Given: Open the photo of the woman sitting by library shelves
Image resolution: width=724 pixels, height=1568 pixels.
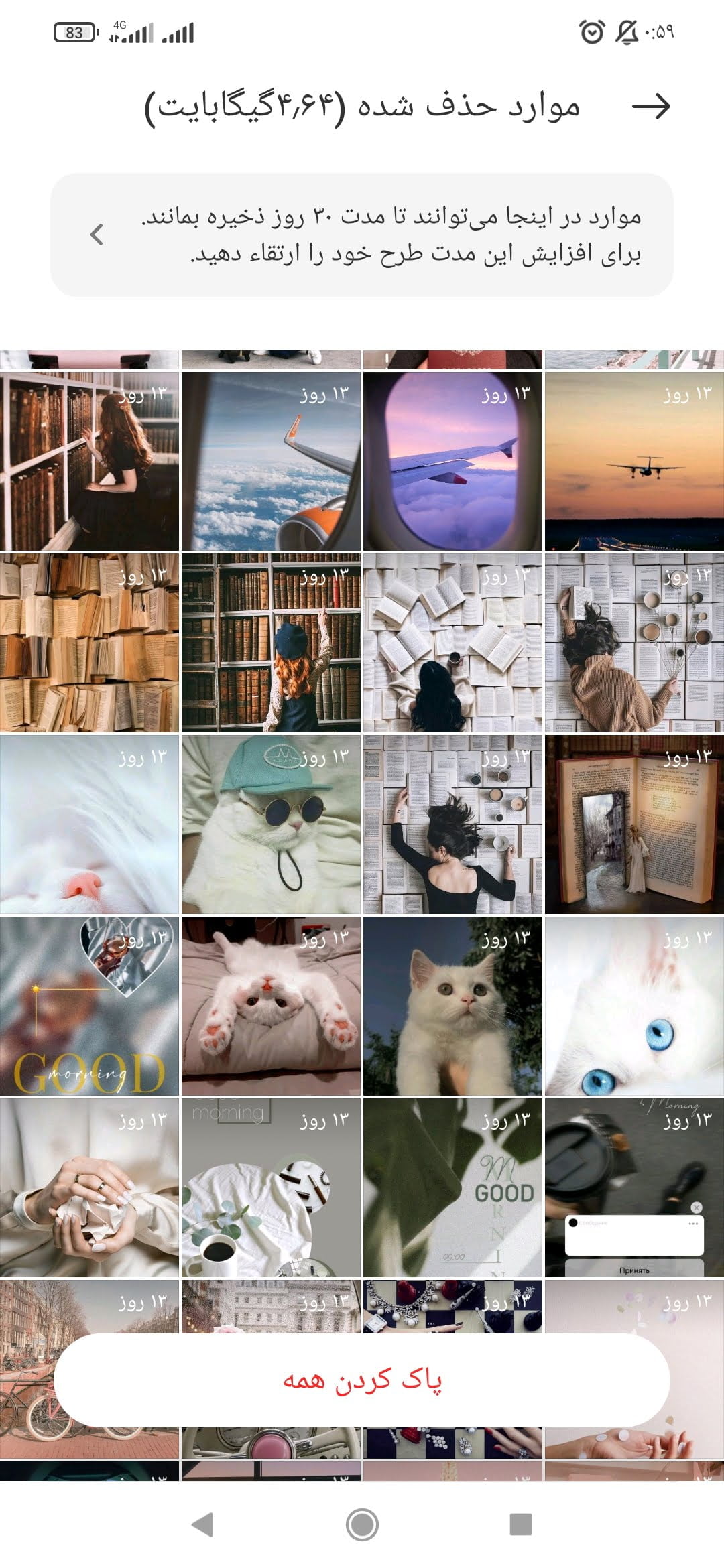Looking at the screenshot, I should coord(89,461).
